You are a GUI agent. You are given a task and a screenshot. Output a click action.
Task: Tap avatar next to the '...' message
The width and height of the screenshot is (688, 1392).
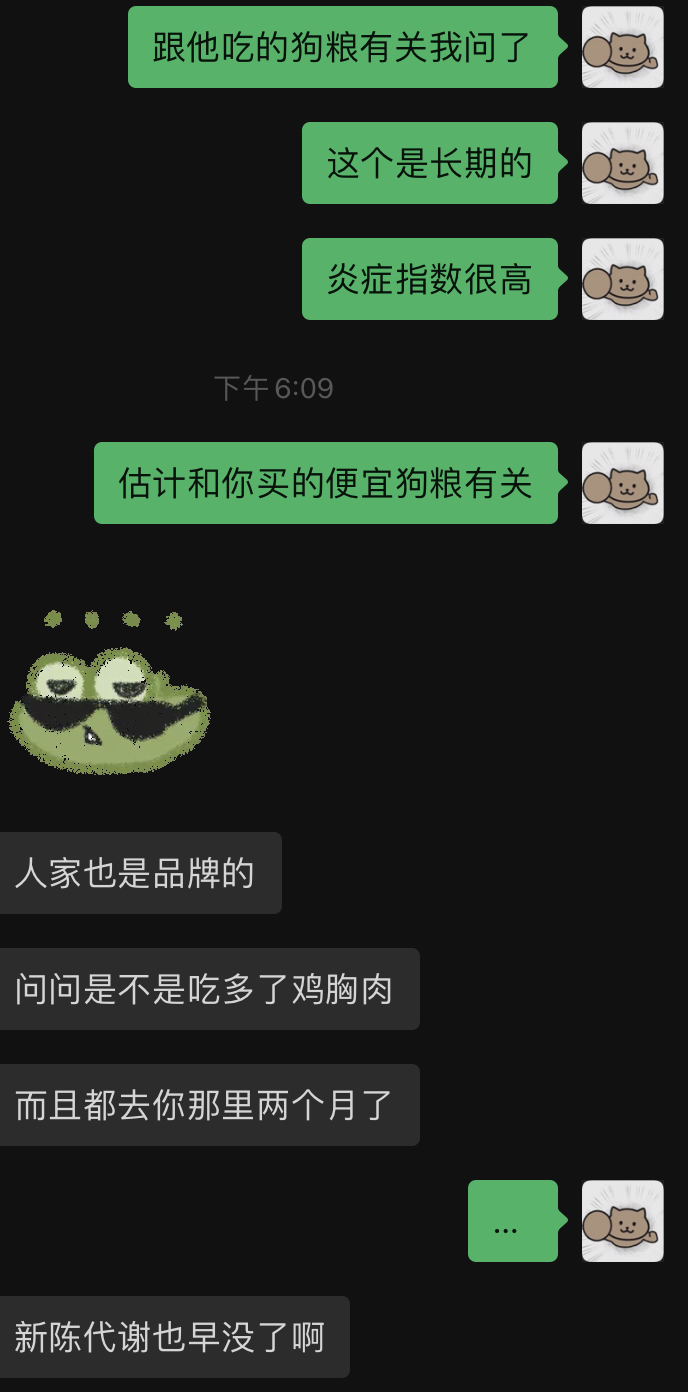coord(622,1221)
